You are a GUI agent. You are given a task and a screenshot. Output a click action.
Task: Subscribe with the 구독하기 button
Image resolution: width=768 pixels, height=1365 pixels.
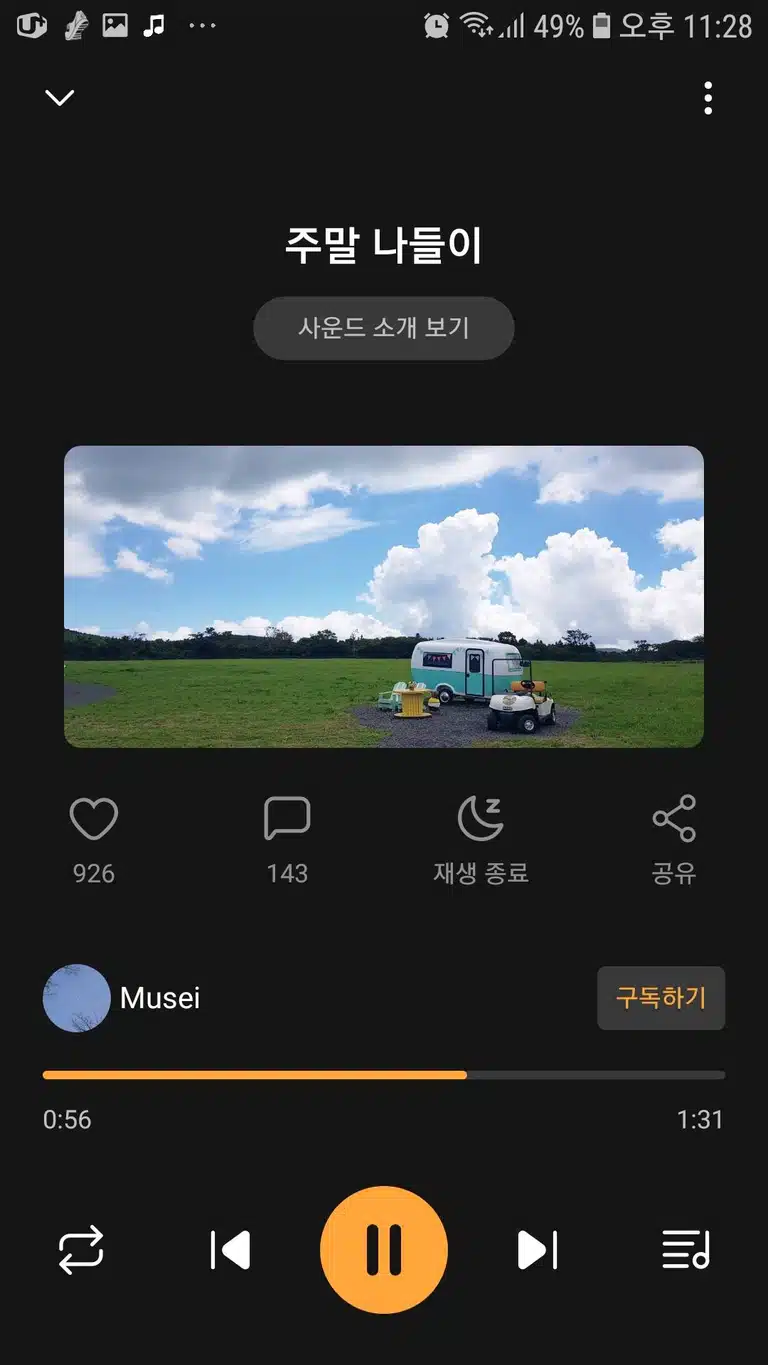[x=661, y=998]
